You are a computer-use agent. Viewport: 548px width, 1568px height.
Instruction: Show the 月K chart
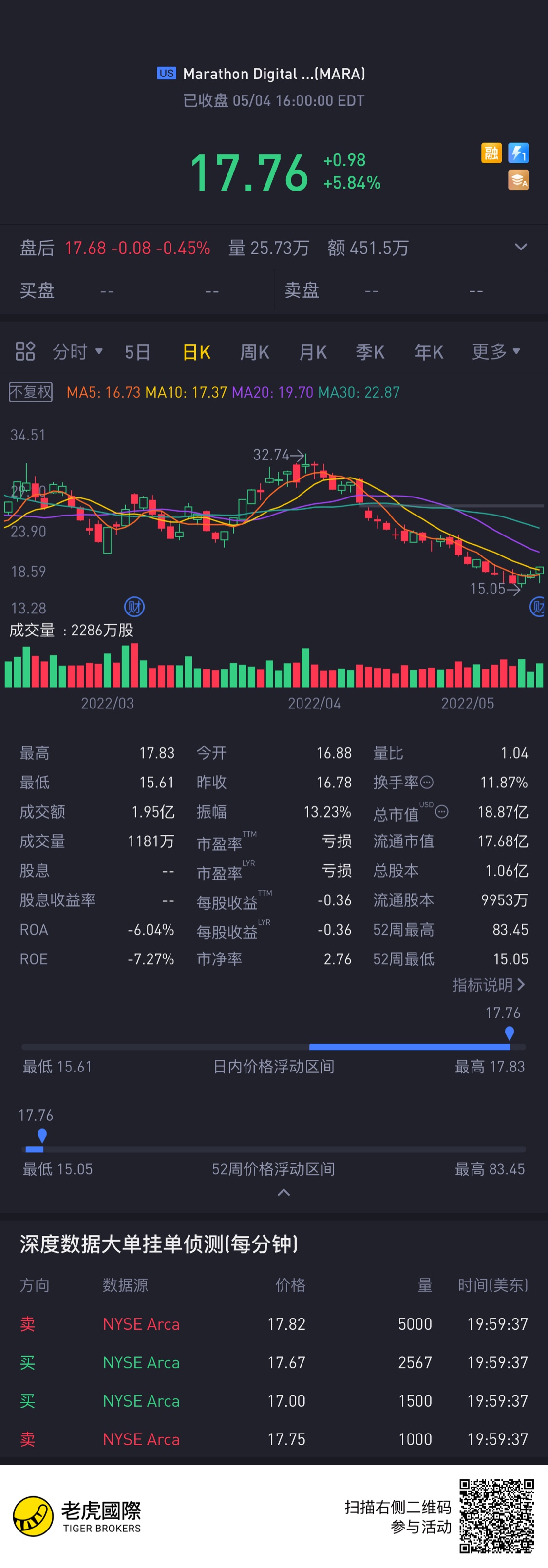pos(313,352)
